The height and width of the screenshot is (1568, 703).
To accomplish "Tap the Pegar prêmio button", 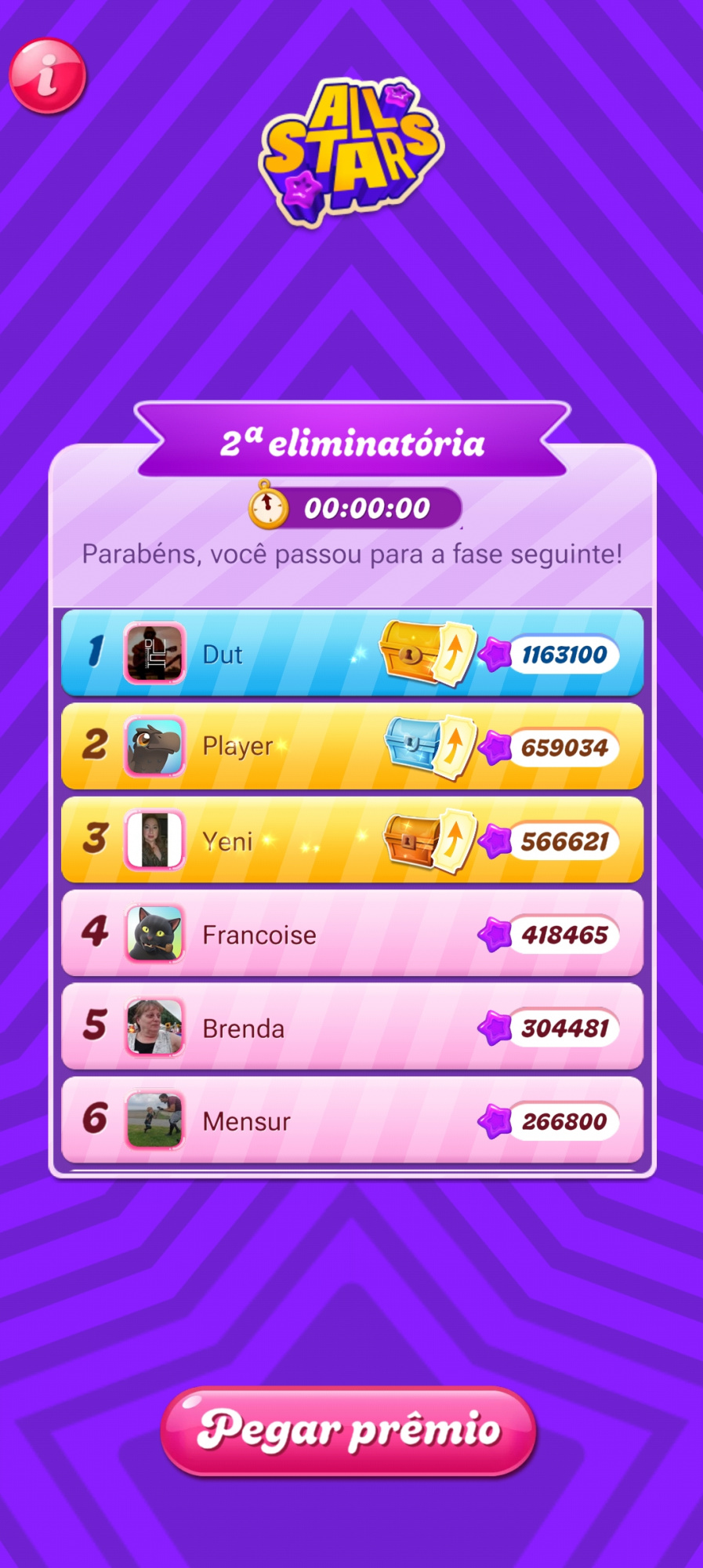I will (349, 1430).
